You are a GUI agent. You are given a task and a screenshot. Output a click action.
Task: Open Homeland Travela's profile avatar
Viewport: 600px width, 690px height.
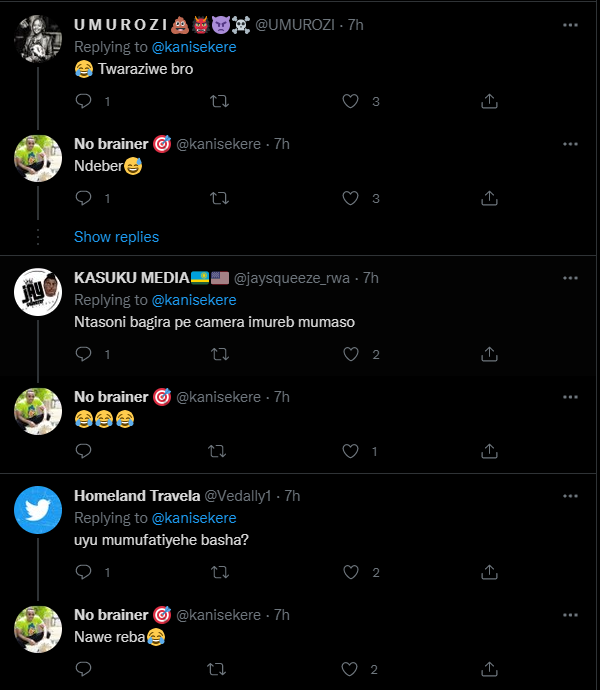pos(38,514)
